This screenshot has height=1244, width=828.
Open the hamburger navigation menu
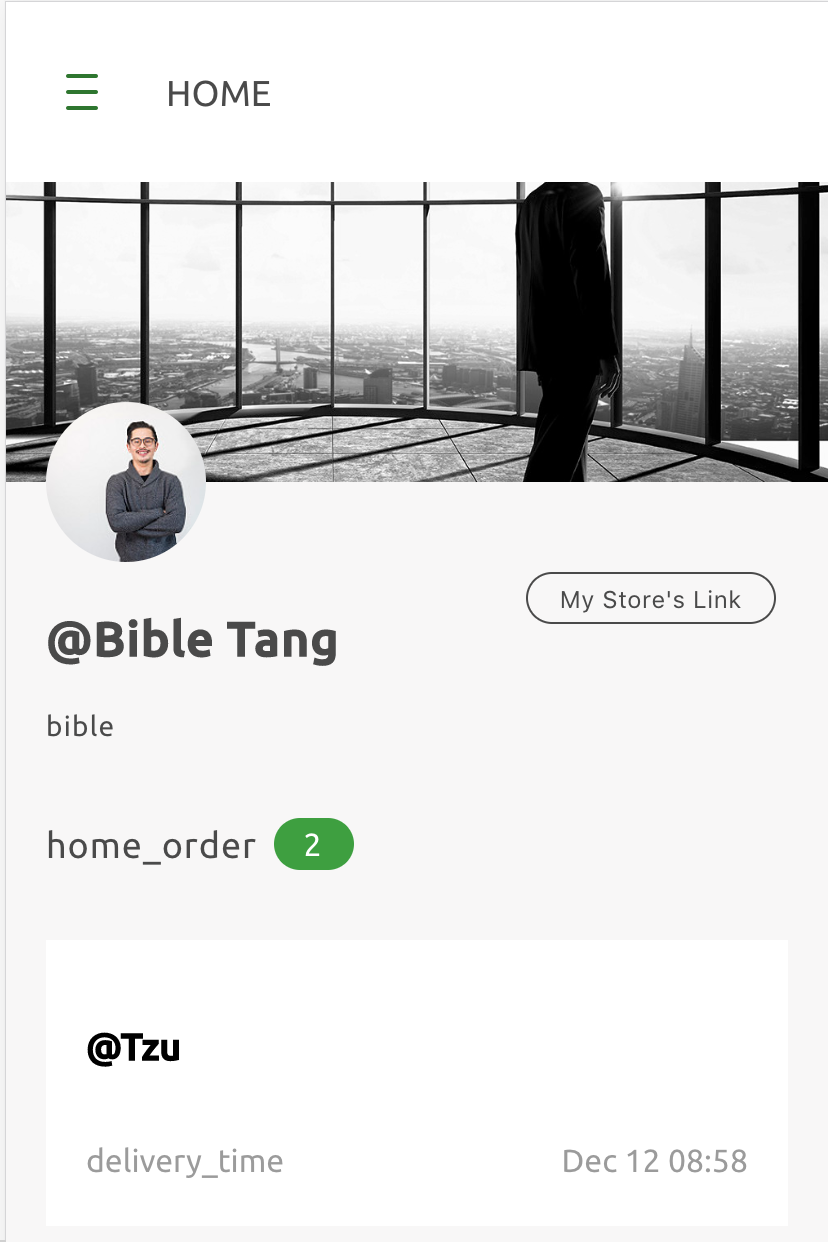[82, 92]
